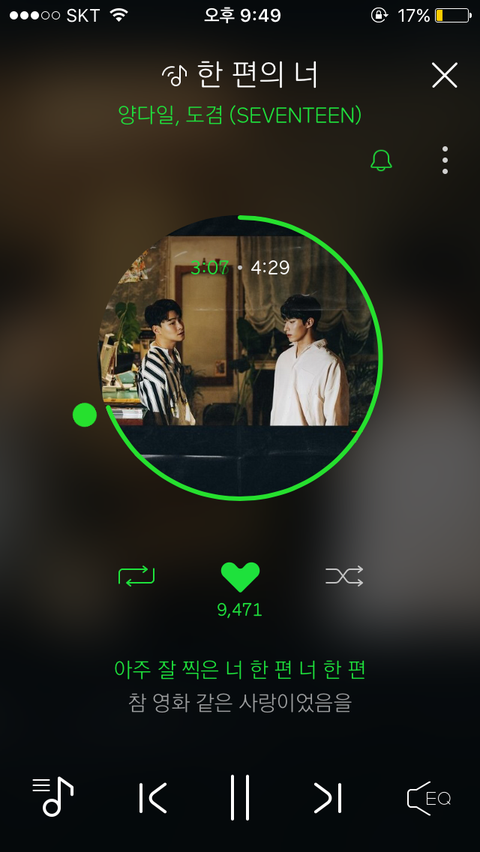This screenshot has width=480, height=852.
Task: Skip to next track
Action: pyautogui.click(x=328, y=798)
